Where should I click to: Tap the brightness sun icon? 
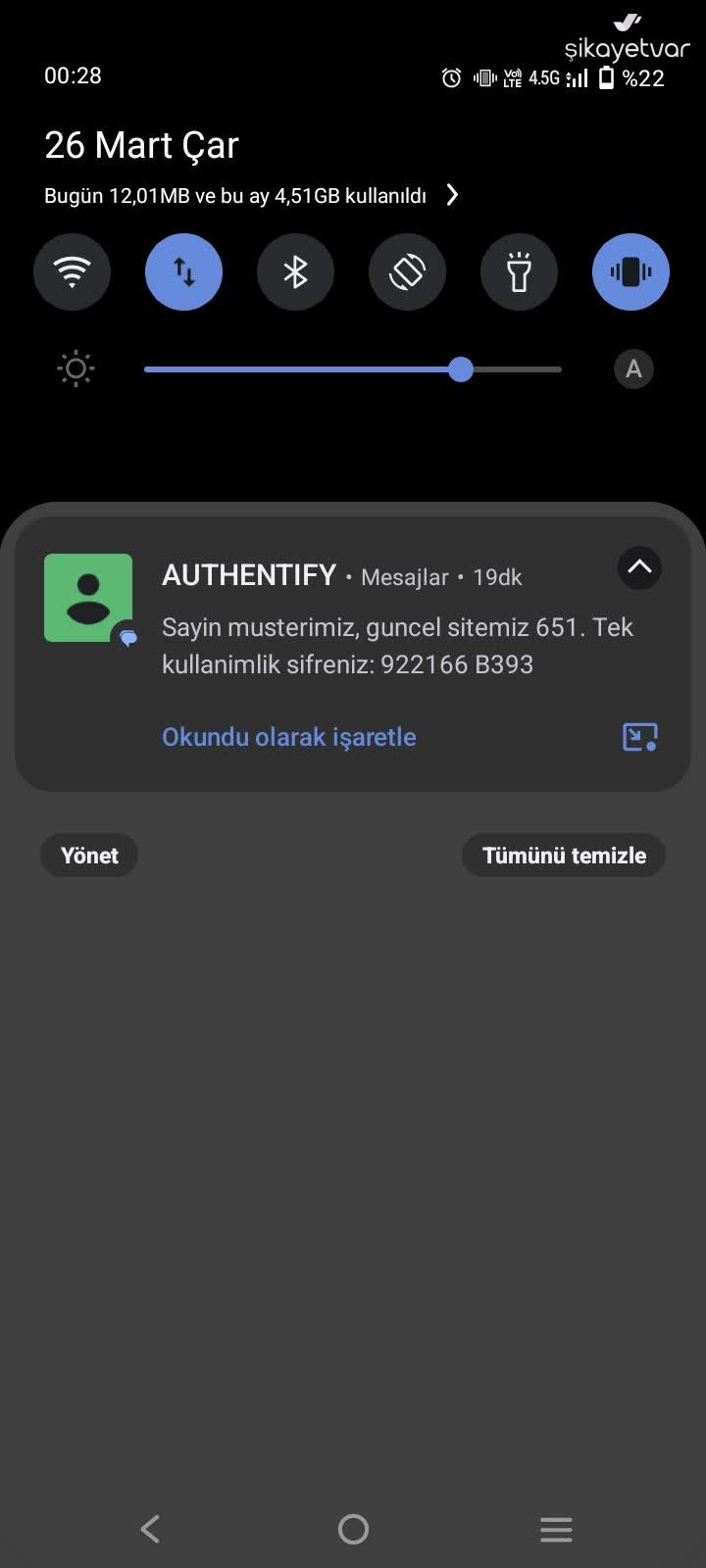[x=76, y=369]
